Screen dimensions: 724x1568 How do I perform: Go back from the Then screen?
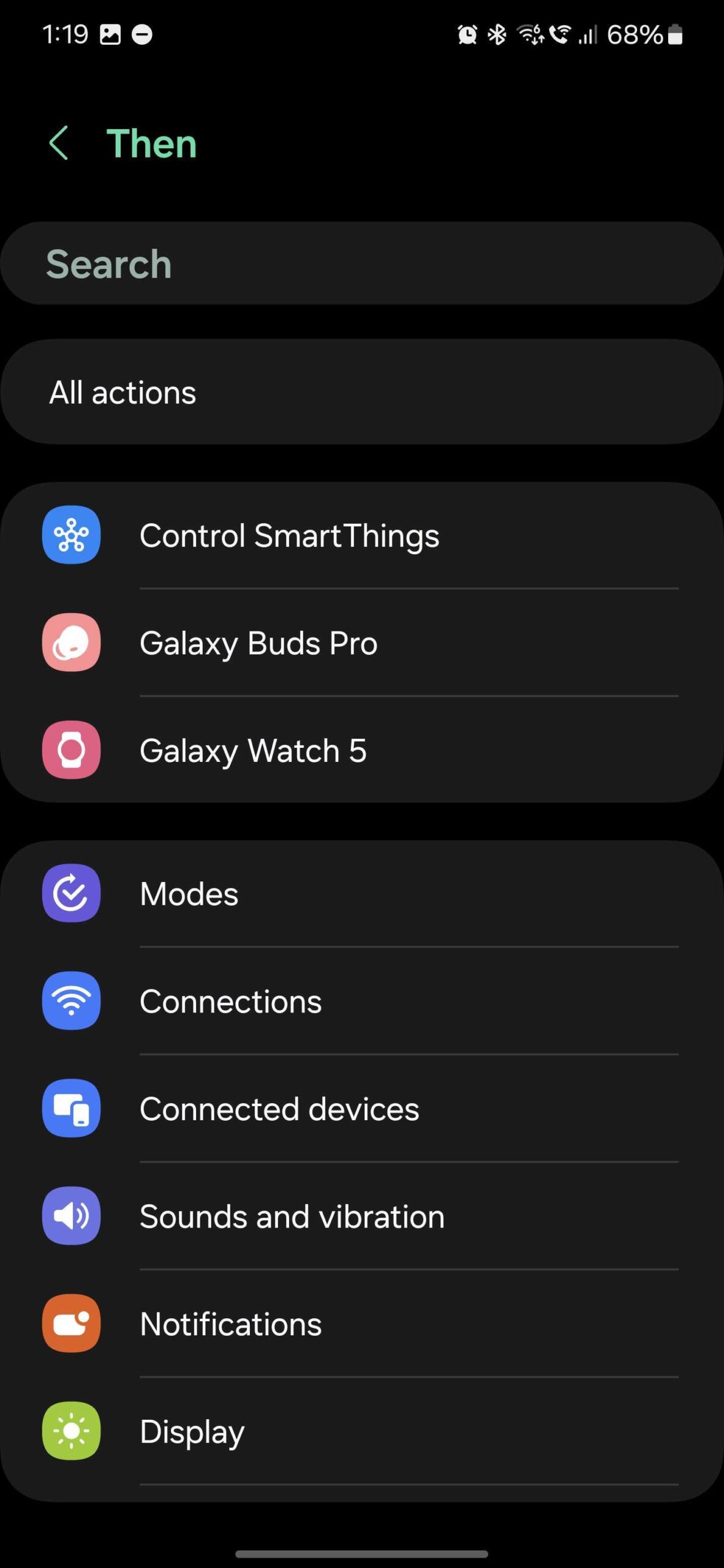pyautogui.click(x=59, y=143)
